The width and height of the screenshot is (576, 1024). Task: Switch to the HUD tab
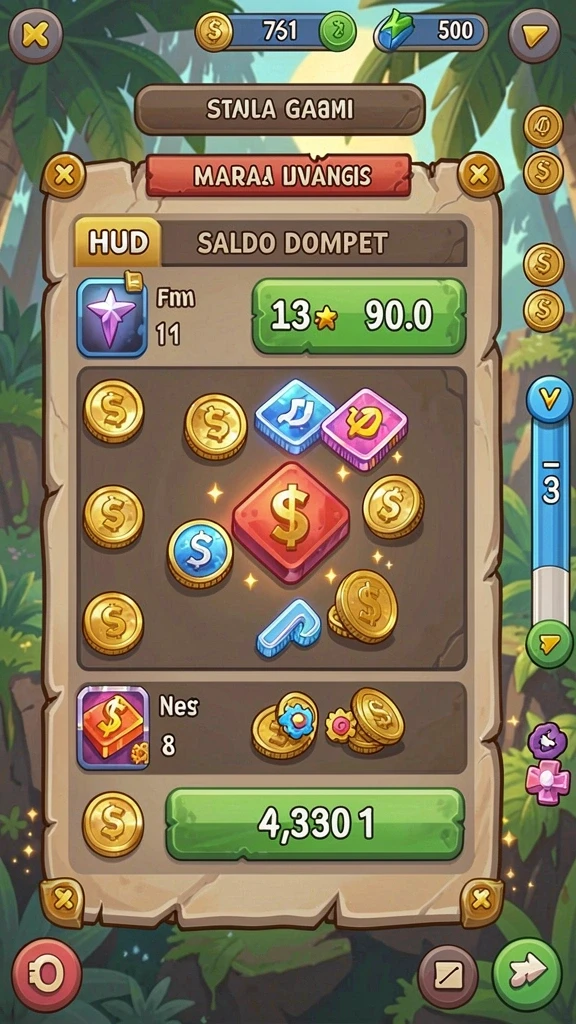click(x=118, y=242)
